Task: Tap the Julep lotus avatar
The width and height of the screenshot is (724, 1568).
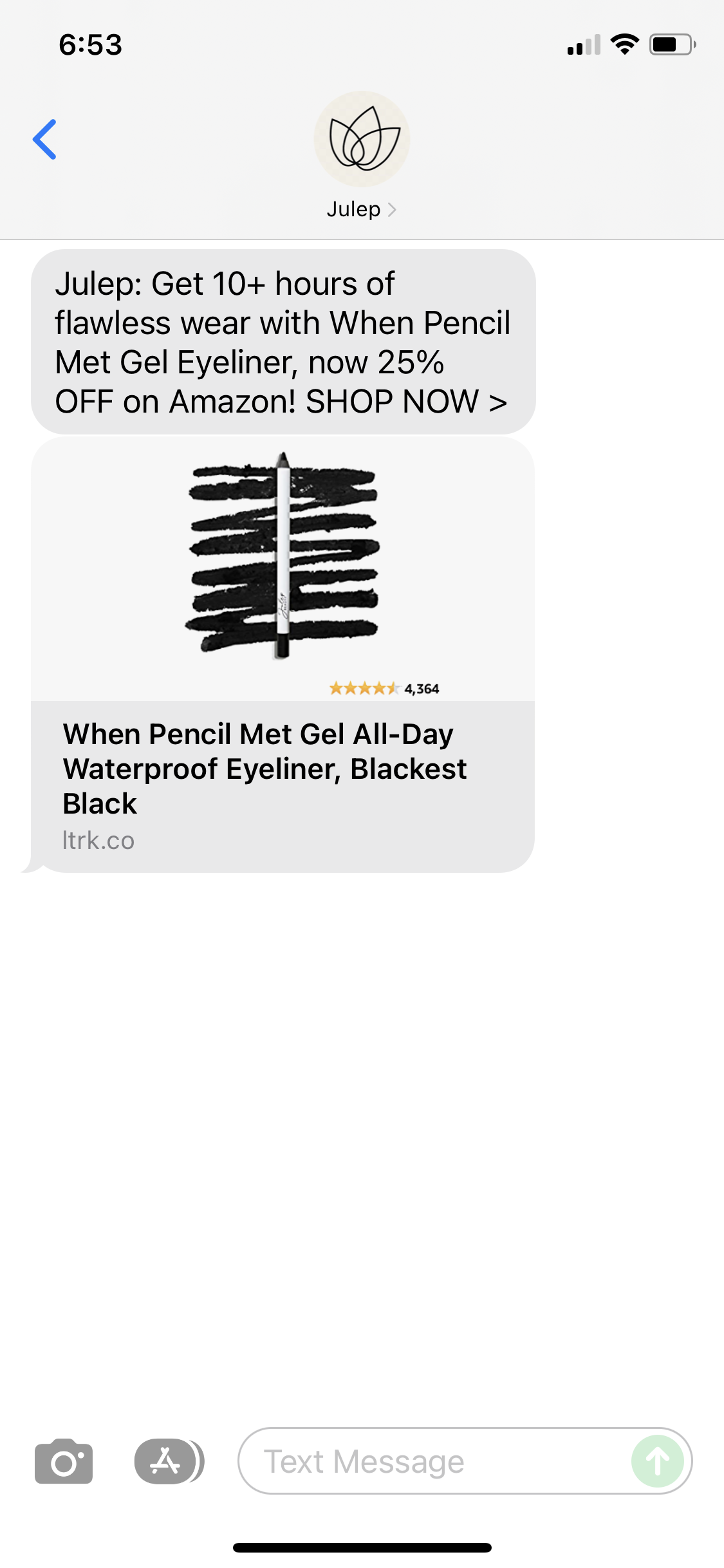Action: tap(362, 140)
